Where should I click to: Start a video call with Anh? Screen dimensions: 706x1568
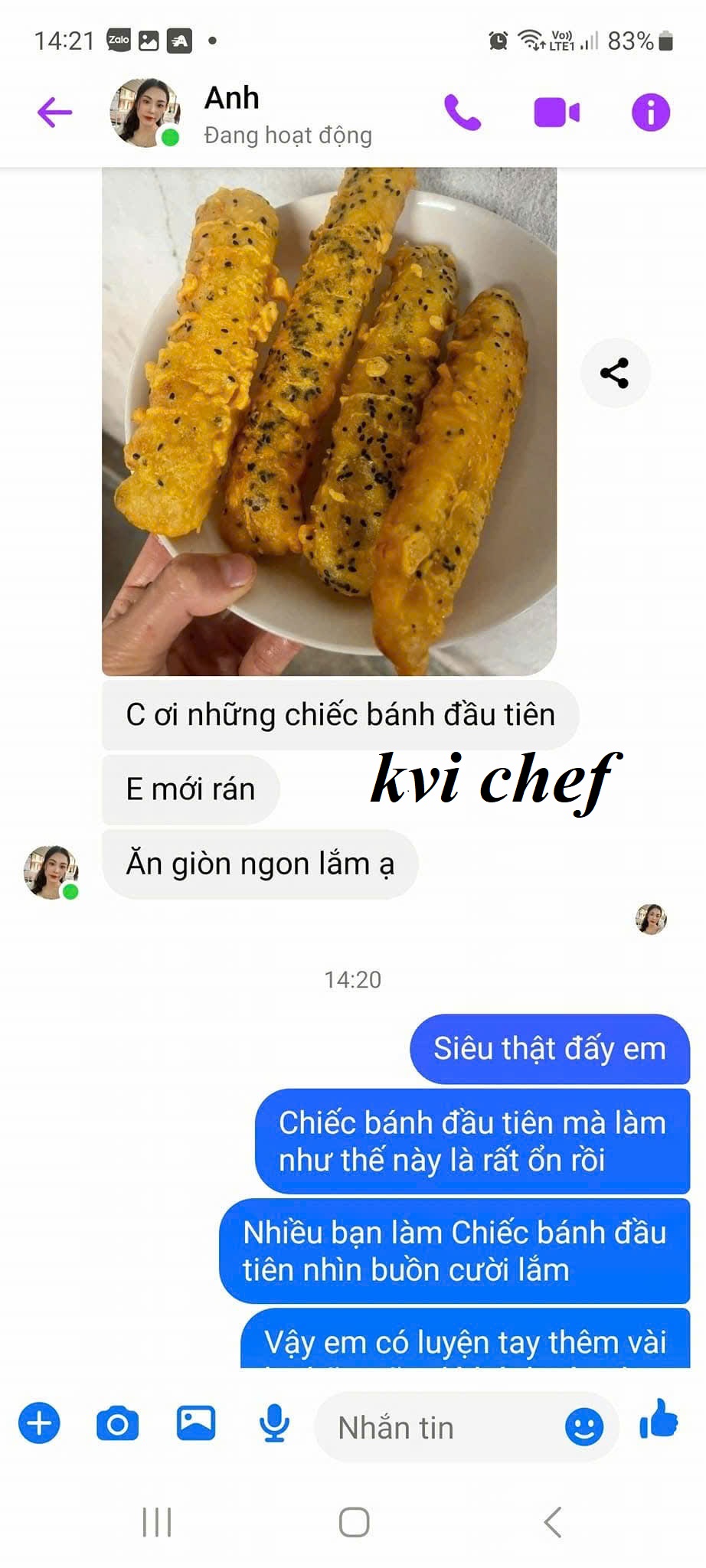pyautogui.click(x=557, y=113)
